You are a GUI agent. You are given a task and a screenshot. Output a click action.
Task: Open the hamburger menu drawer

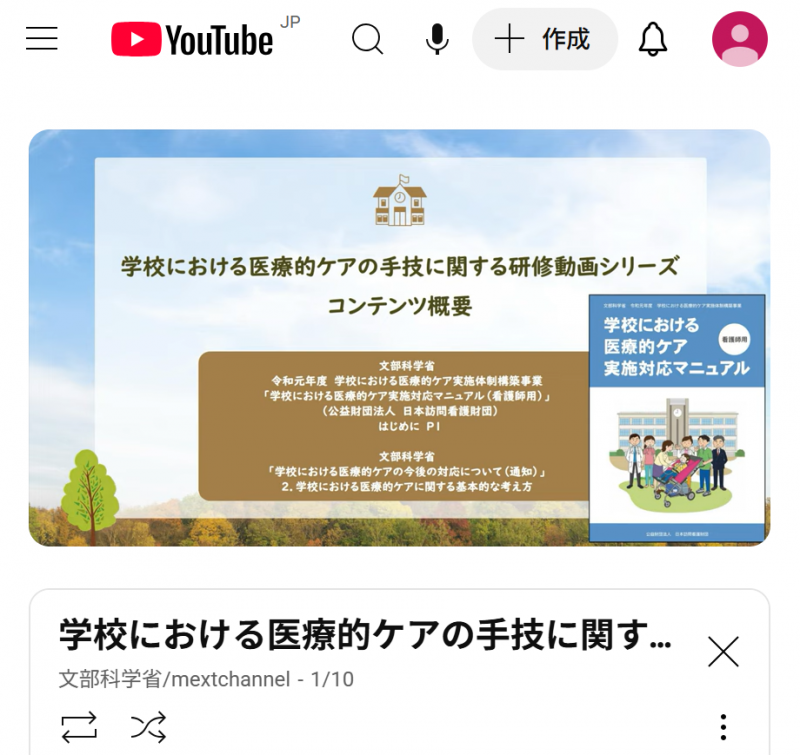(x=42, y=39)
